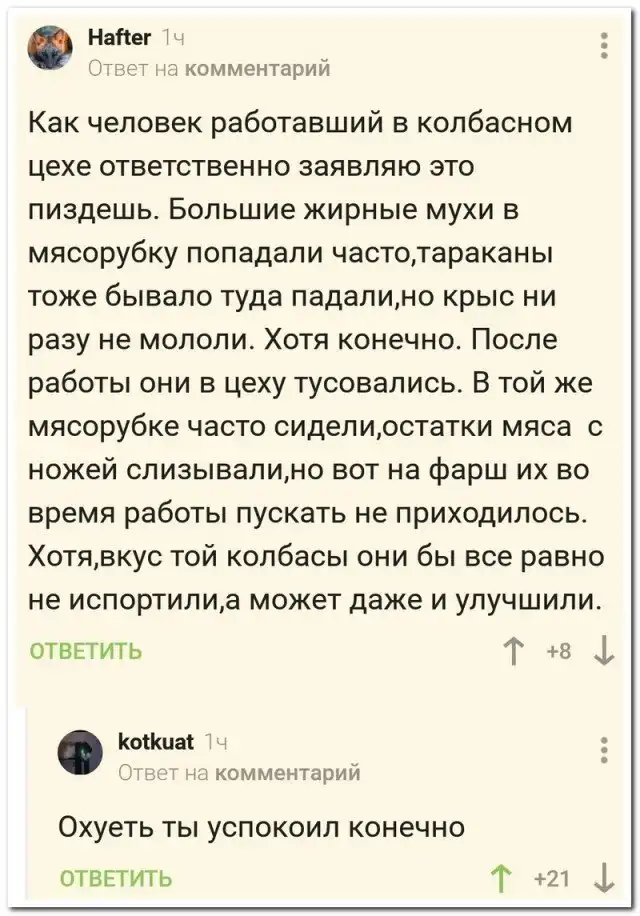This screenshot has width=640, height=916.
Task: Open the overflow menu on Hafter's comment
Action: coord(604,47)
